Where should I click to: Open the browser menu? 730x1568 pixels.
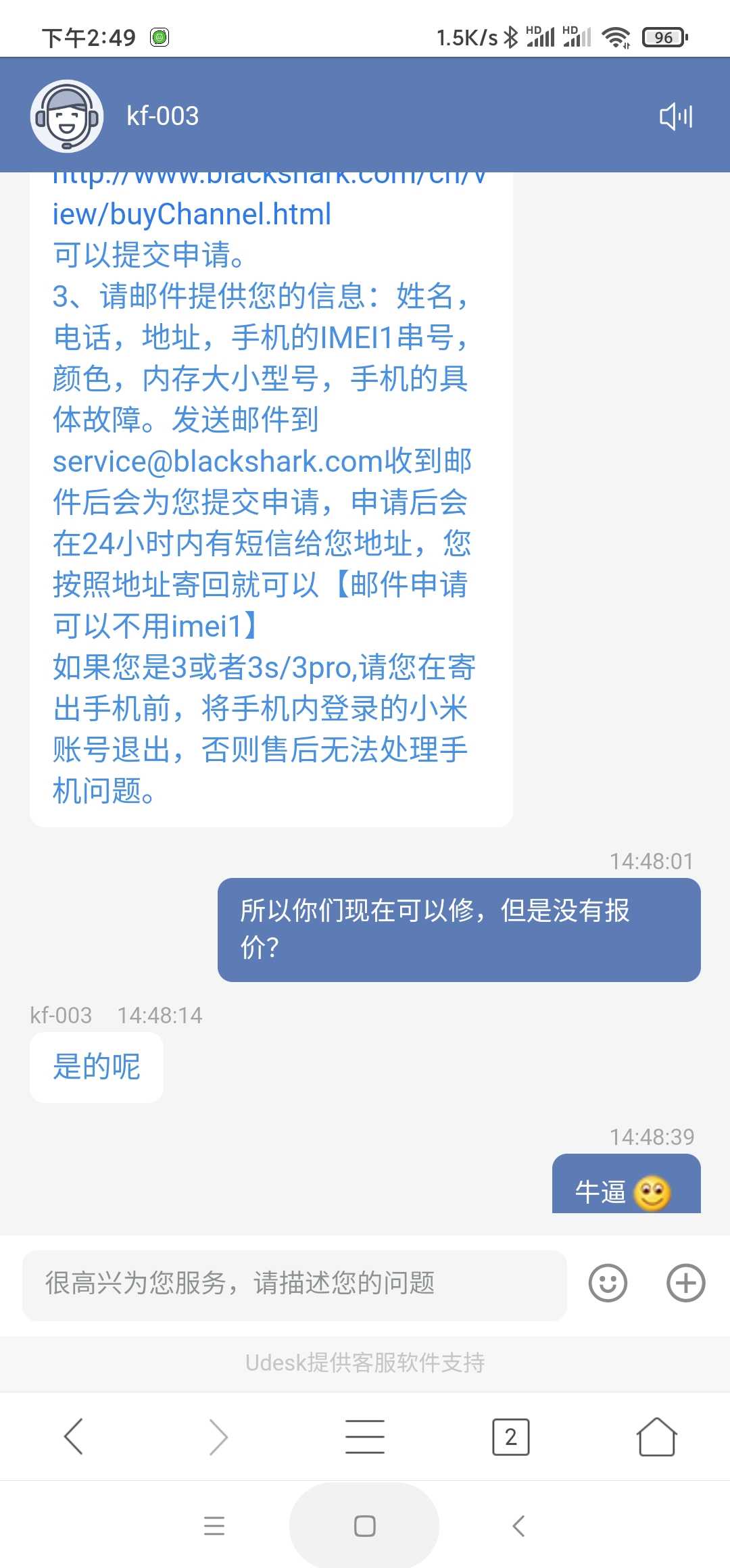365,1436
